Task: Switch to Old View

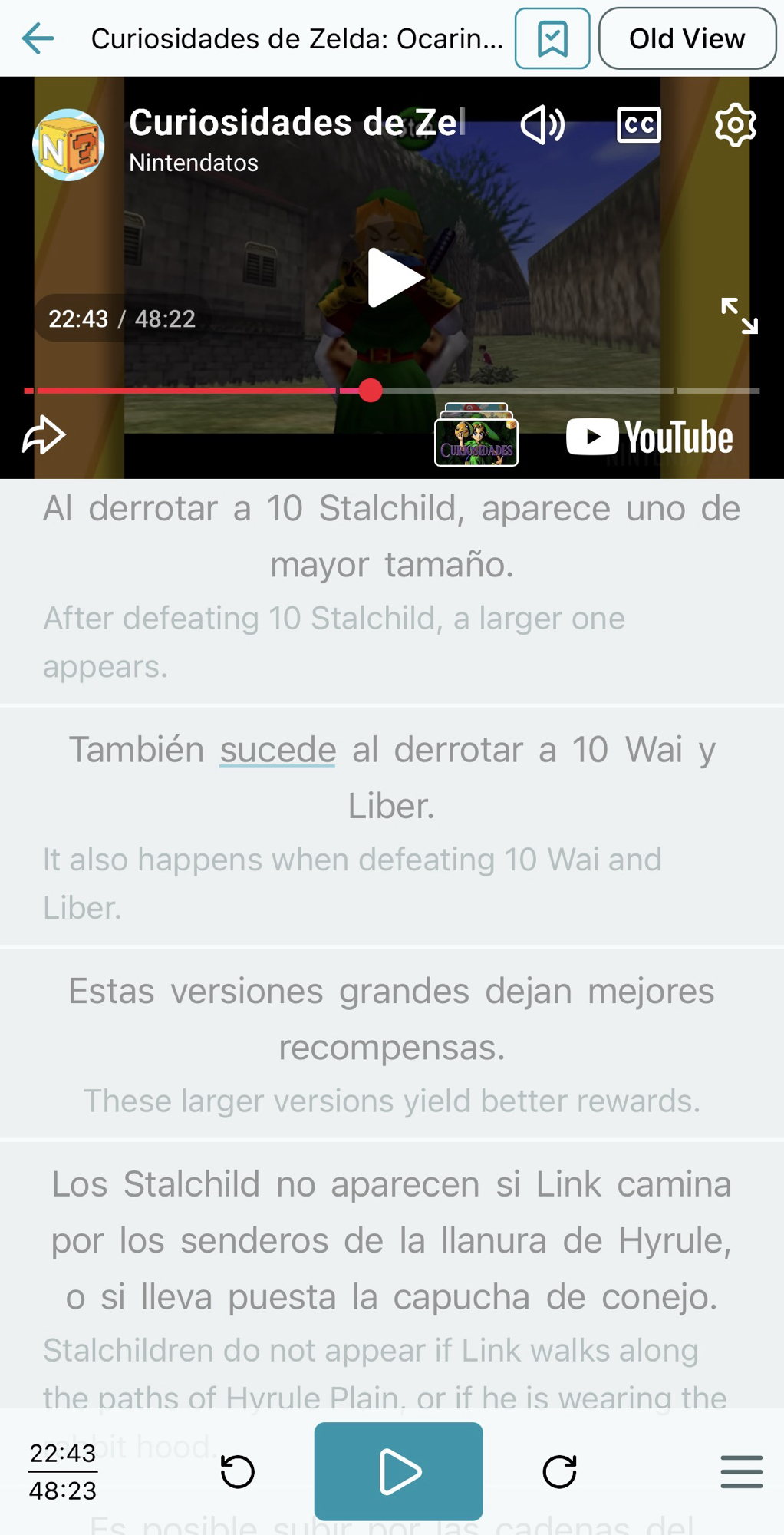Action: 687,38
